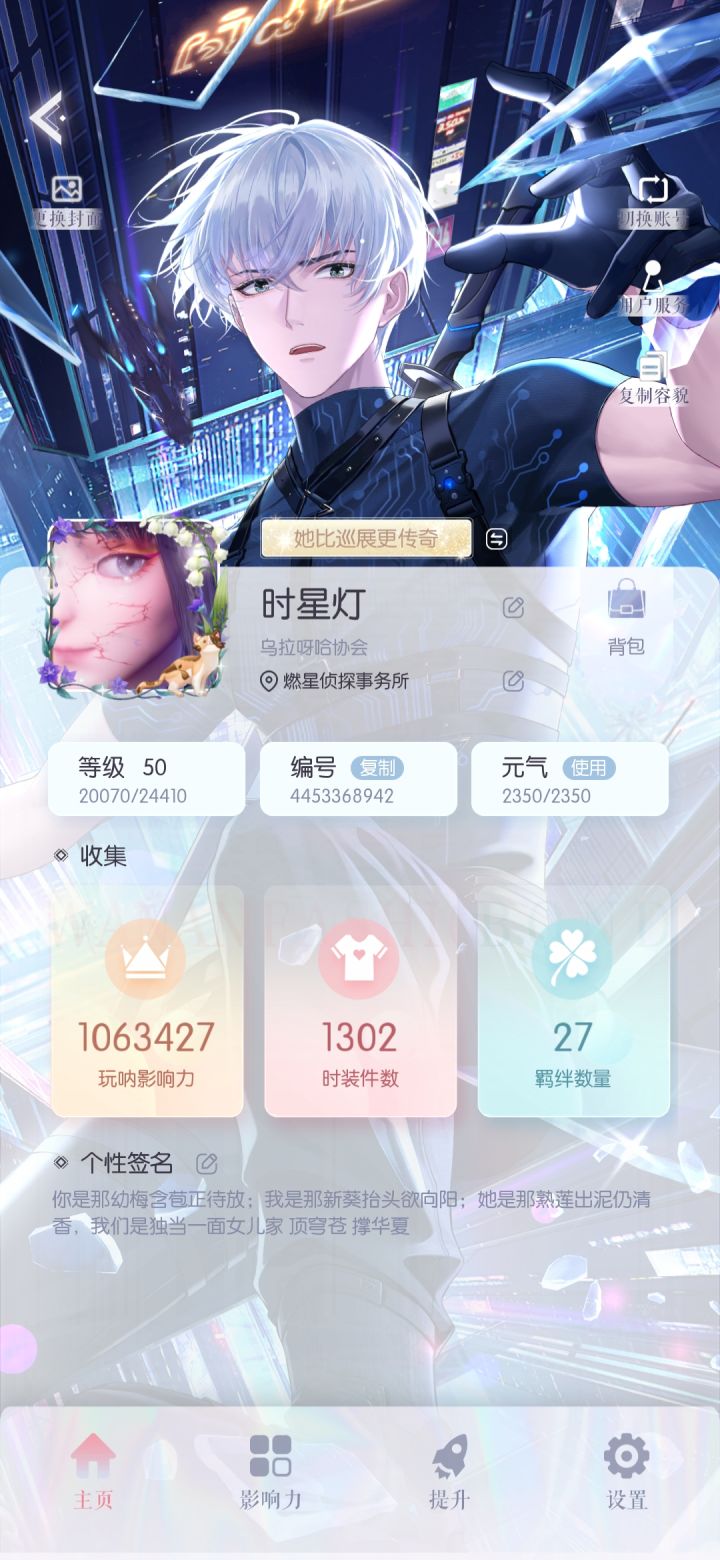
Task: Click the edit pencil beside 个性签名
Action: click(208, 1163)
